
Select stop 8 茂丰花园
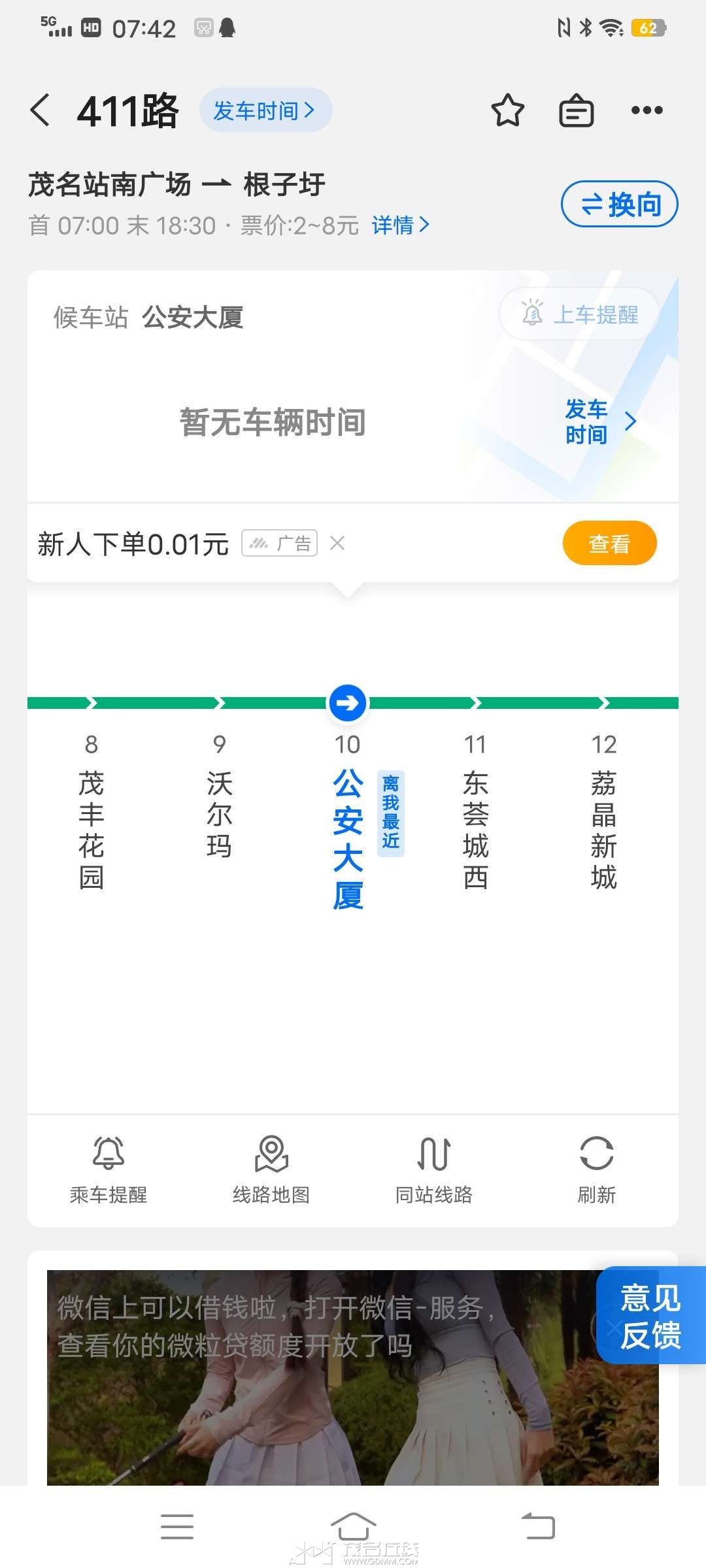(x=92, y=817)
